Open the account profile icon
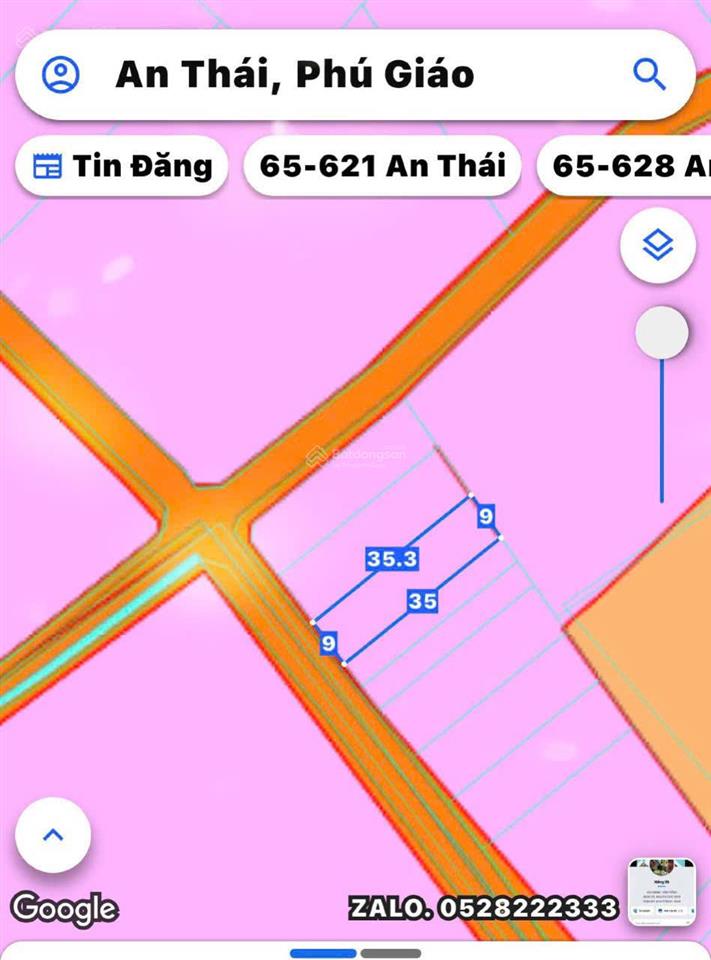Image resolution: width=711 pixels, height=960 pixels. [61, 74]
